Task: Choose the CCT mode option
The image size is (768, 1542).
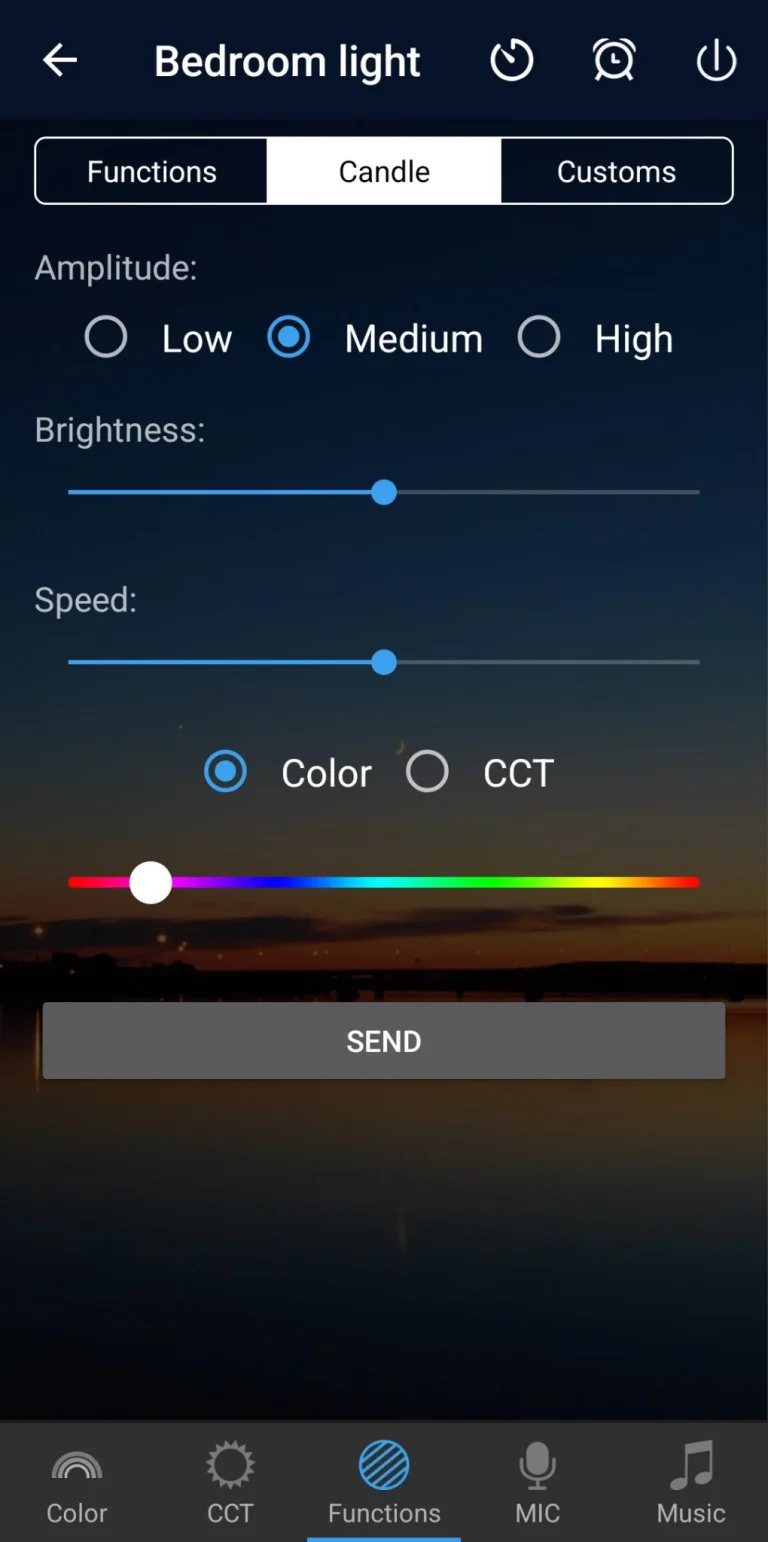Action: tap(480, 772)
